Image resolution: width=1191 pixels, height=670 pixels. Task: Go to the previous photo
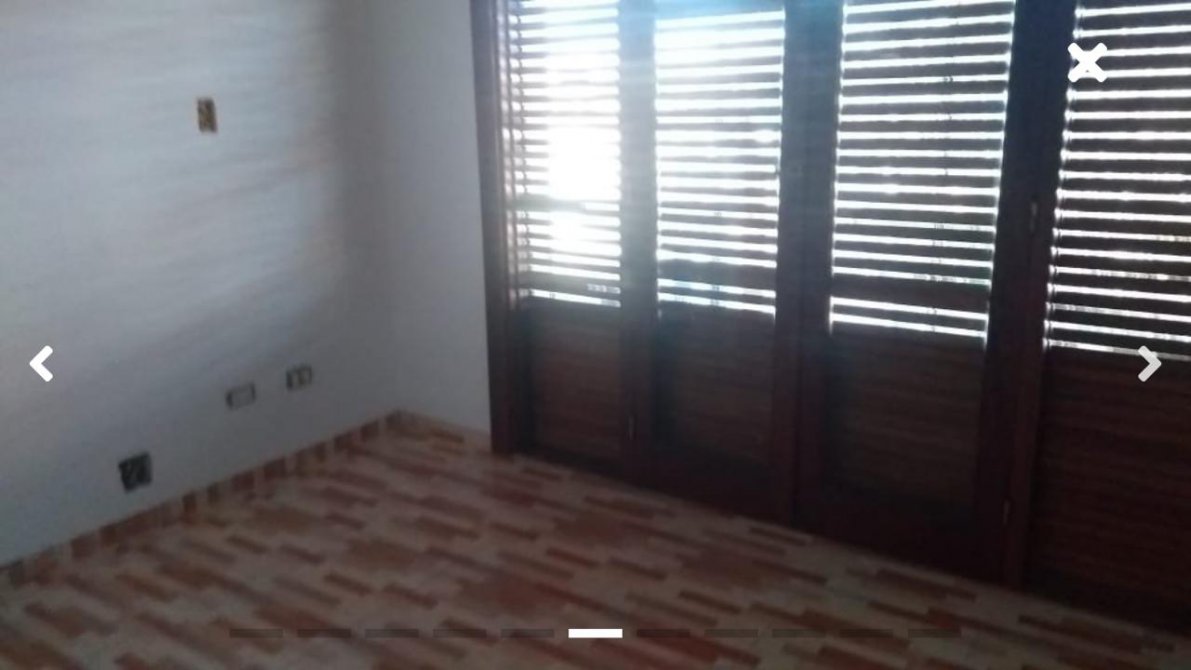(x=41, y=364)
